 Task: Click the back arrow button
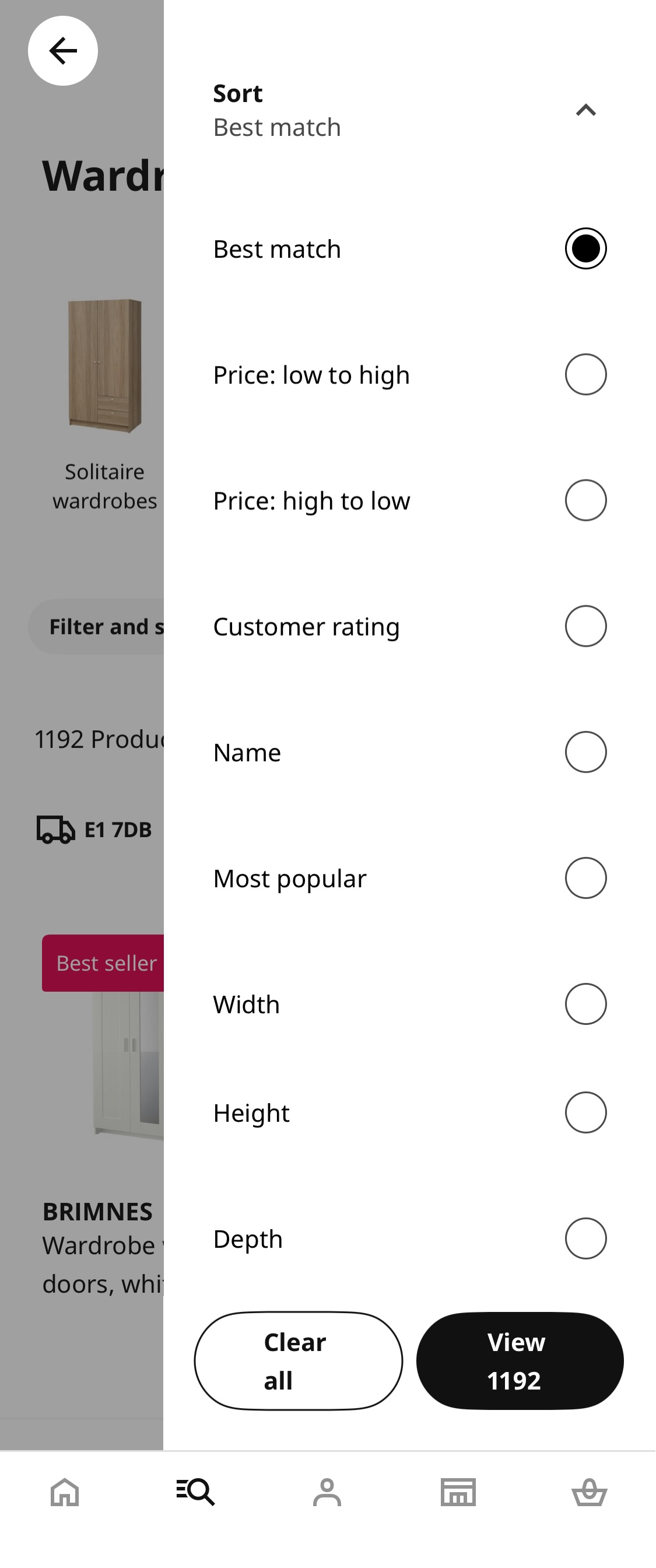(x=62, y=51)
